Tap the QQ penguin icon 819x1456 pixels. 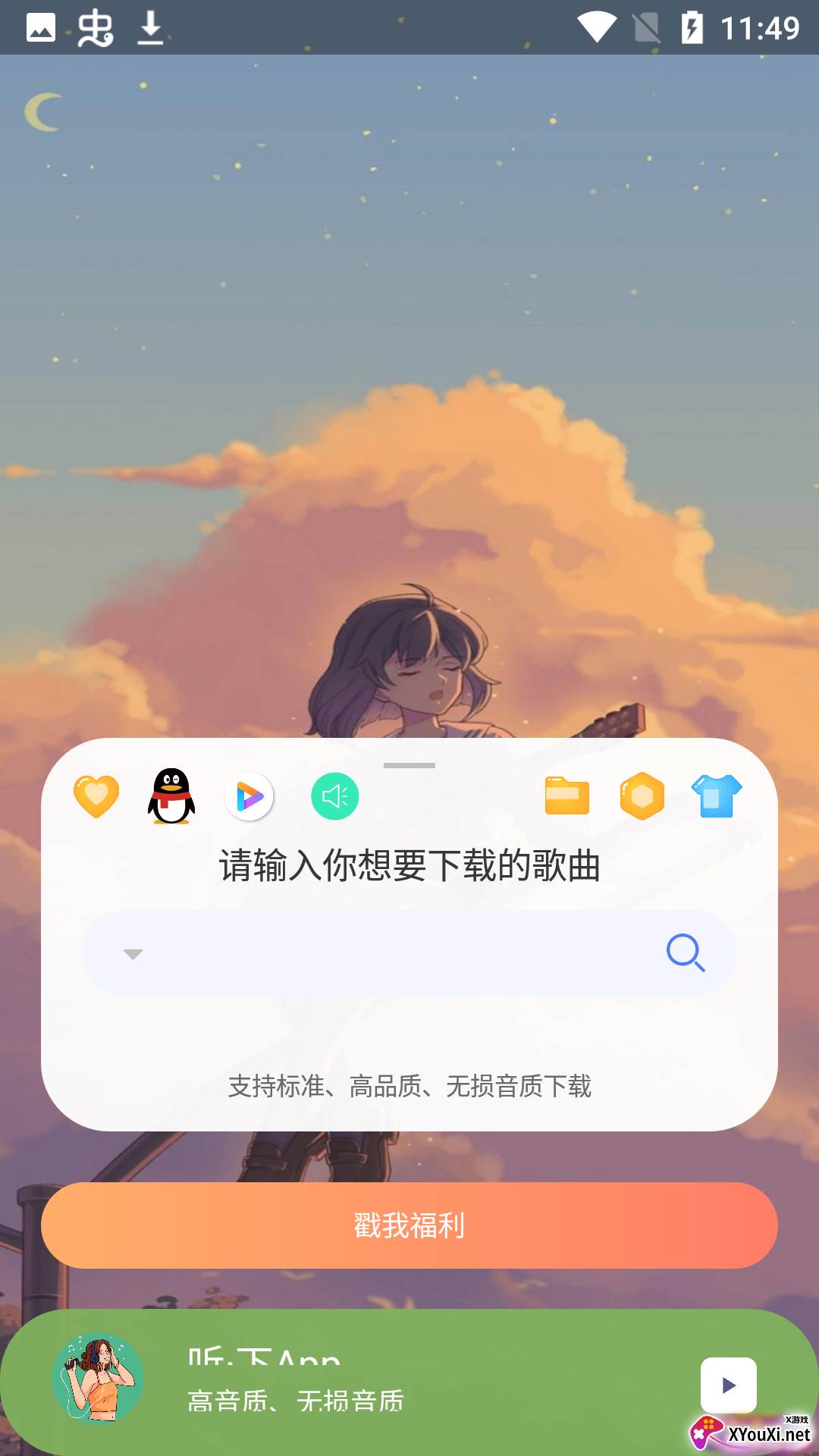click(171, 796)
